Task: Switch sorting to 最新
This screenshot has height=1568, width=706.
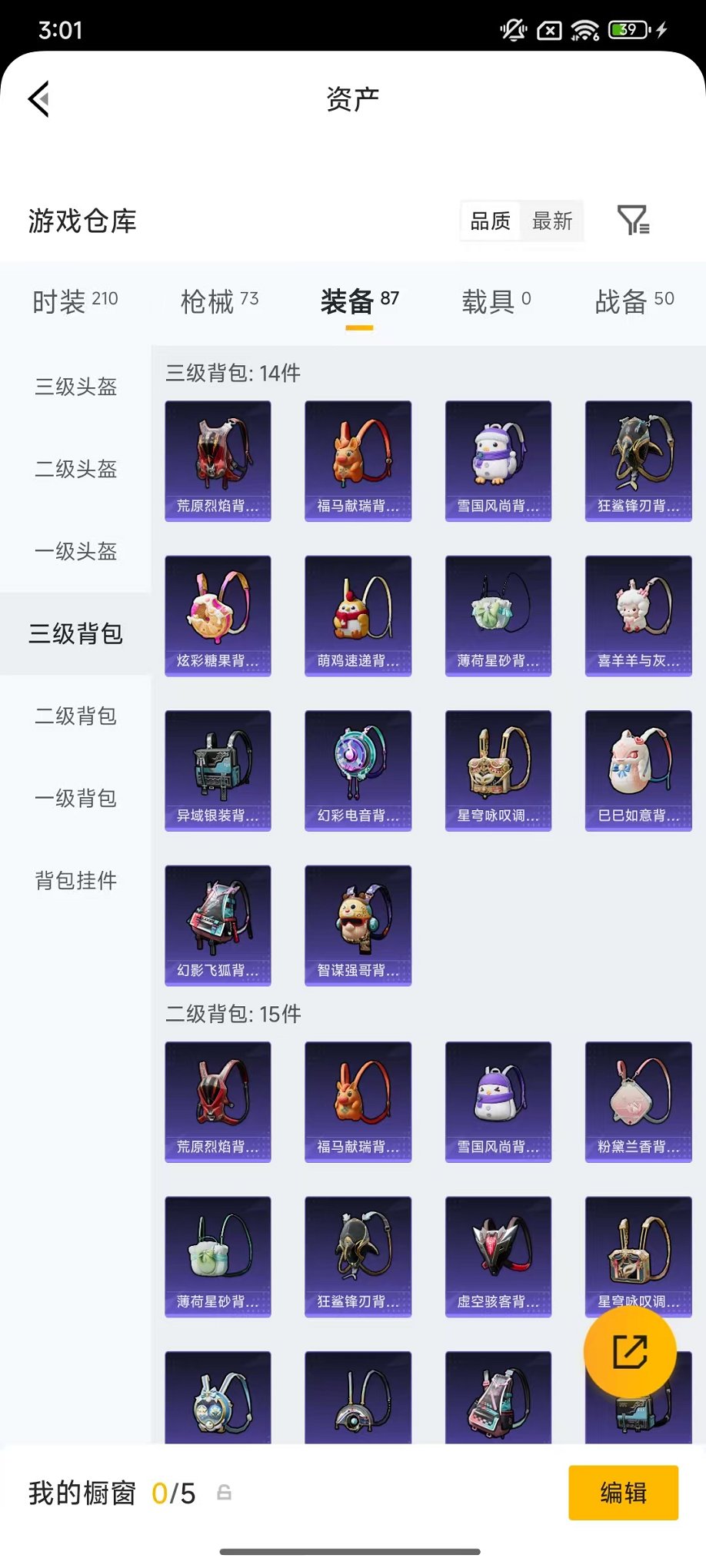Action: [553, 221]
